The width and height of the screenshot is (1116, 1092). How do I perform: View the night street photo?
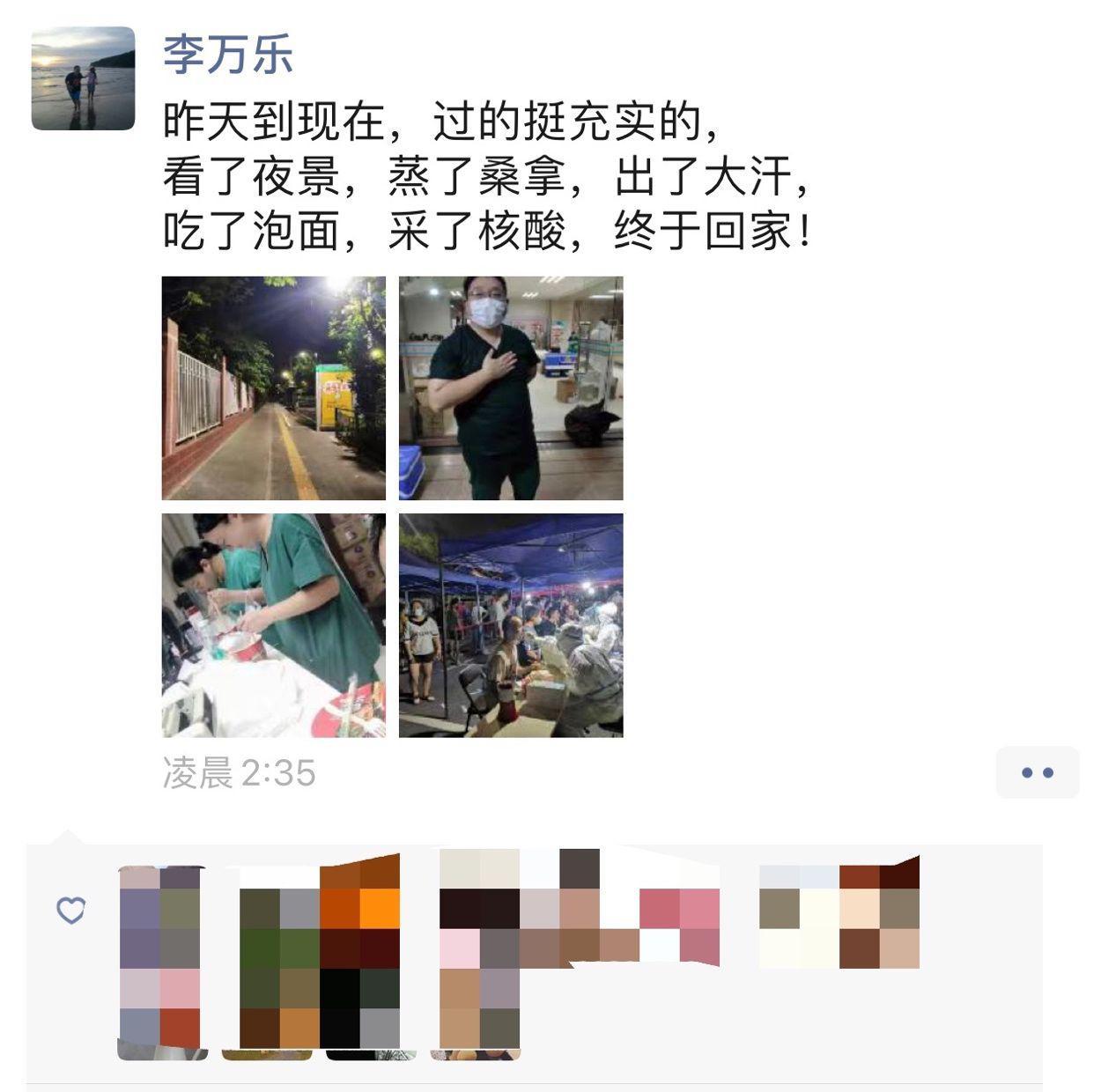coord(273,388)
